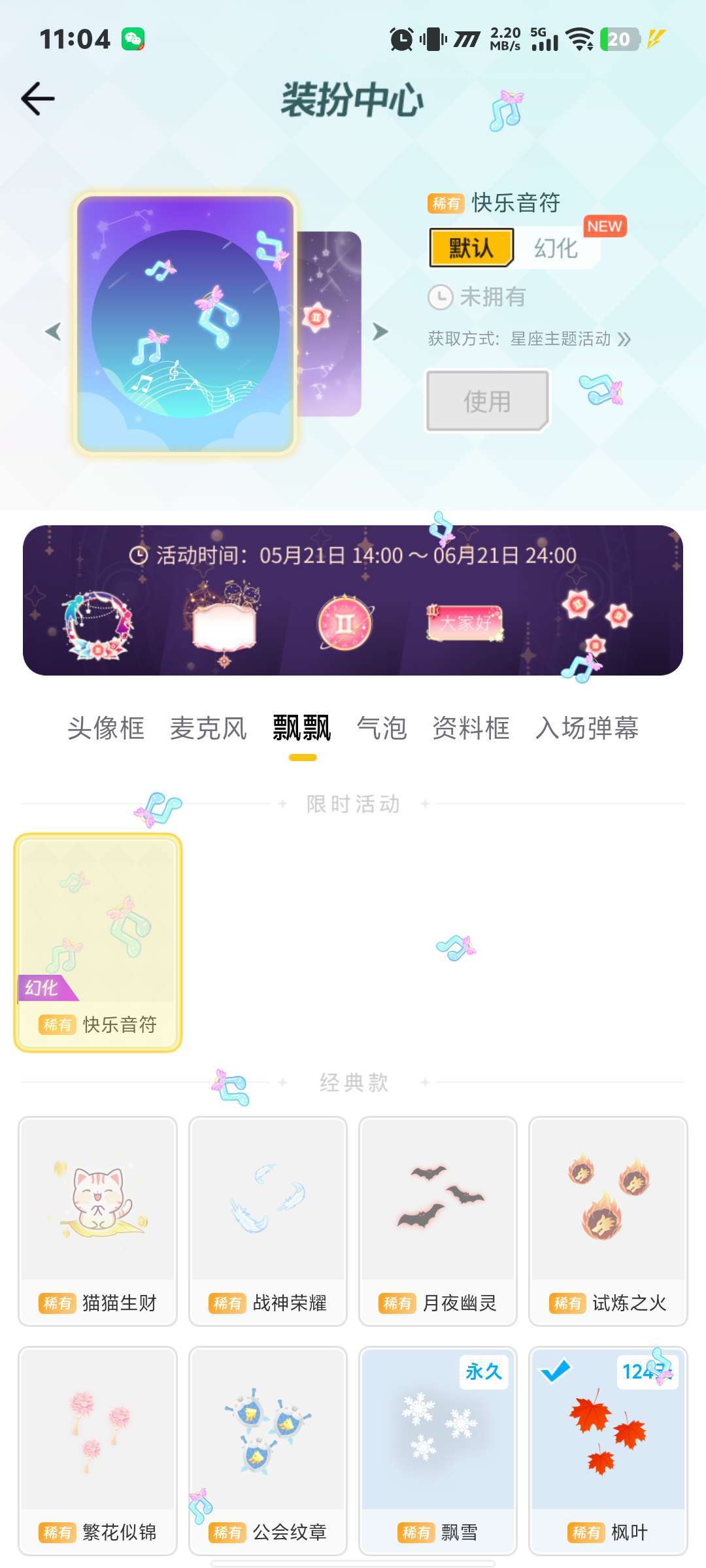Screen dimensions: 706x1568
Task: Switch to 麦克风 tab
Action: 209,728
